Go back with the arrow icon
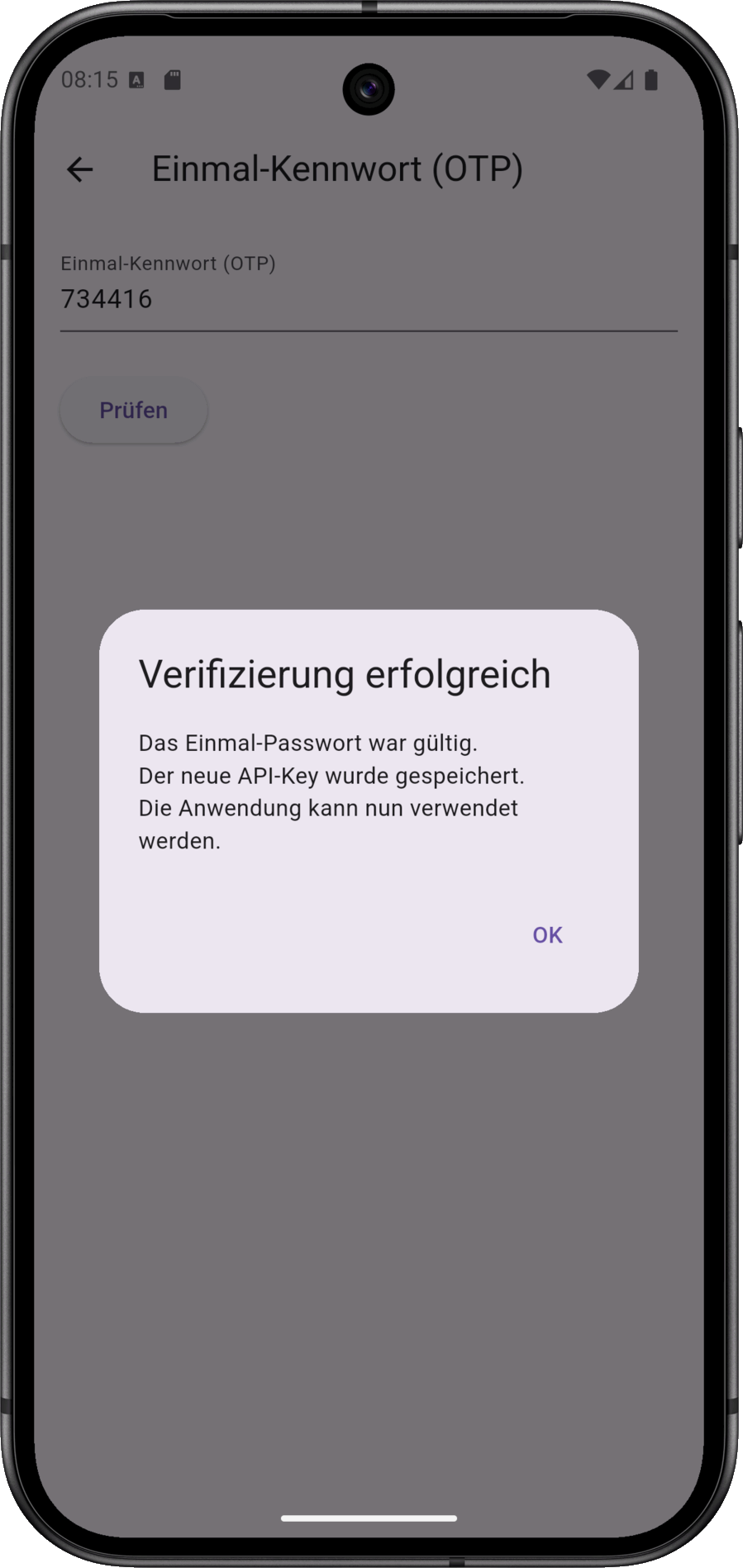This screenshot has height=1568, width=743. point(80,169)
